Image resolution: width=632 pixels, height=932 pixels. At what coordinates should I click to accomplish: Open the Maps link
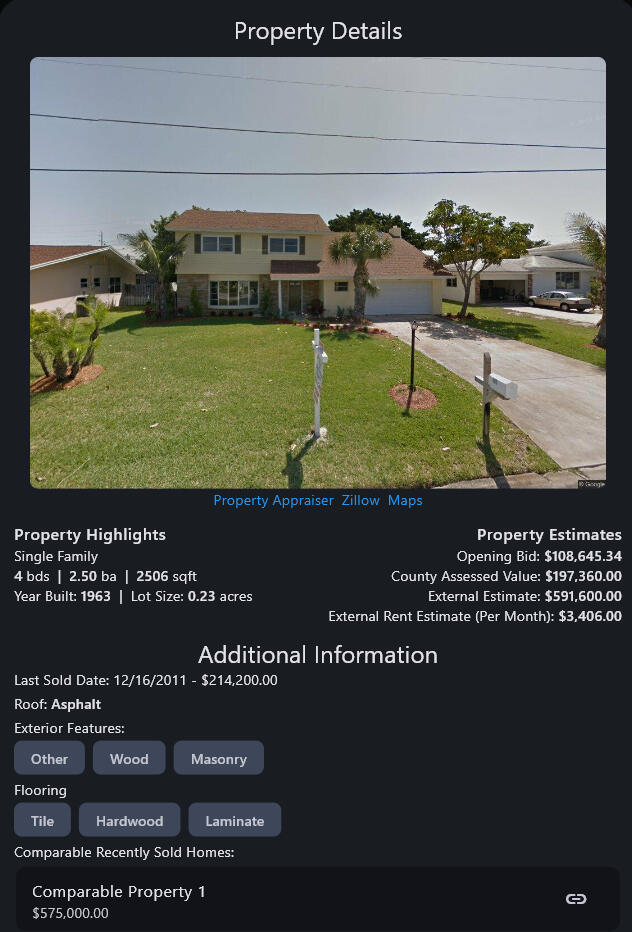click(x=405, y=500)
